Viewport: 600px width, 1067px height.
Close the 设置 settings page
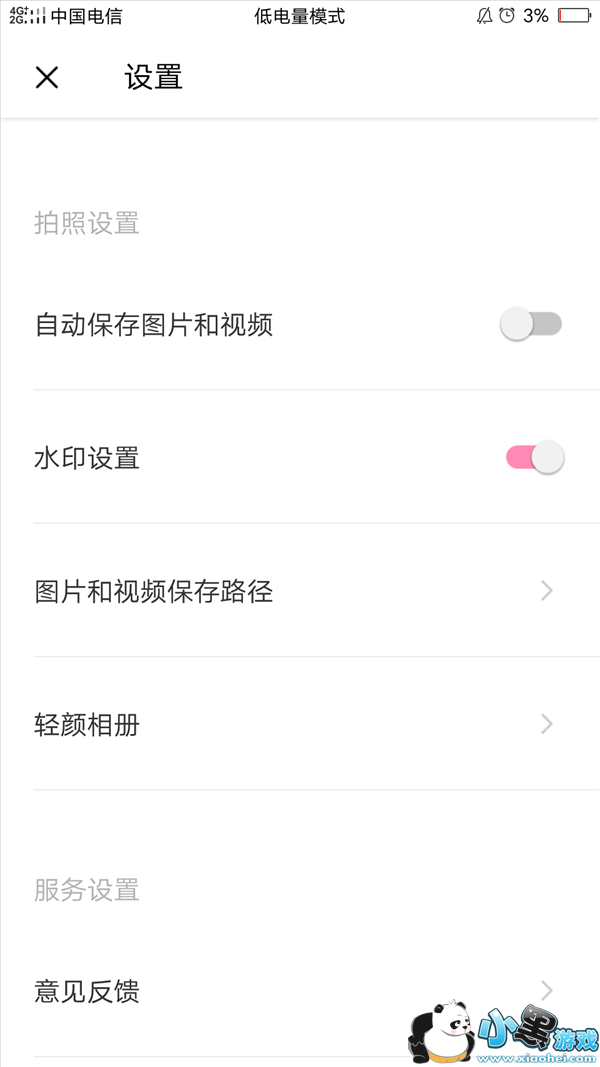point(47,77)
